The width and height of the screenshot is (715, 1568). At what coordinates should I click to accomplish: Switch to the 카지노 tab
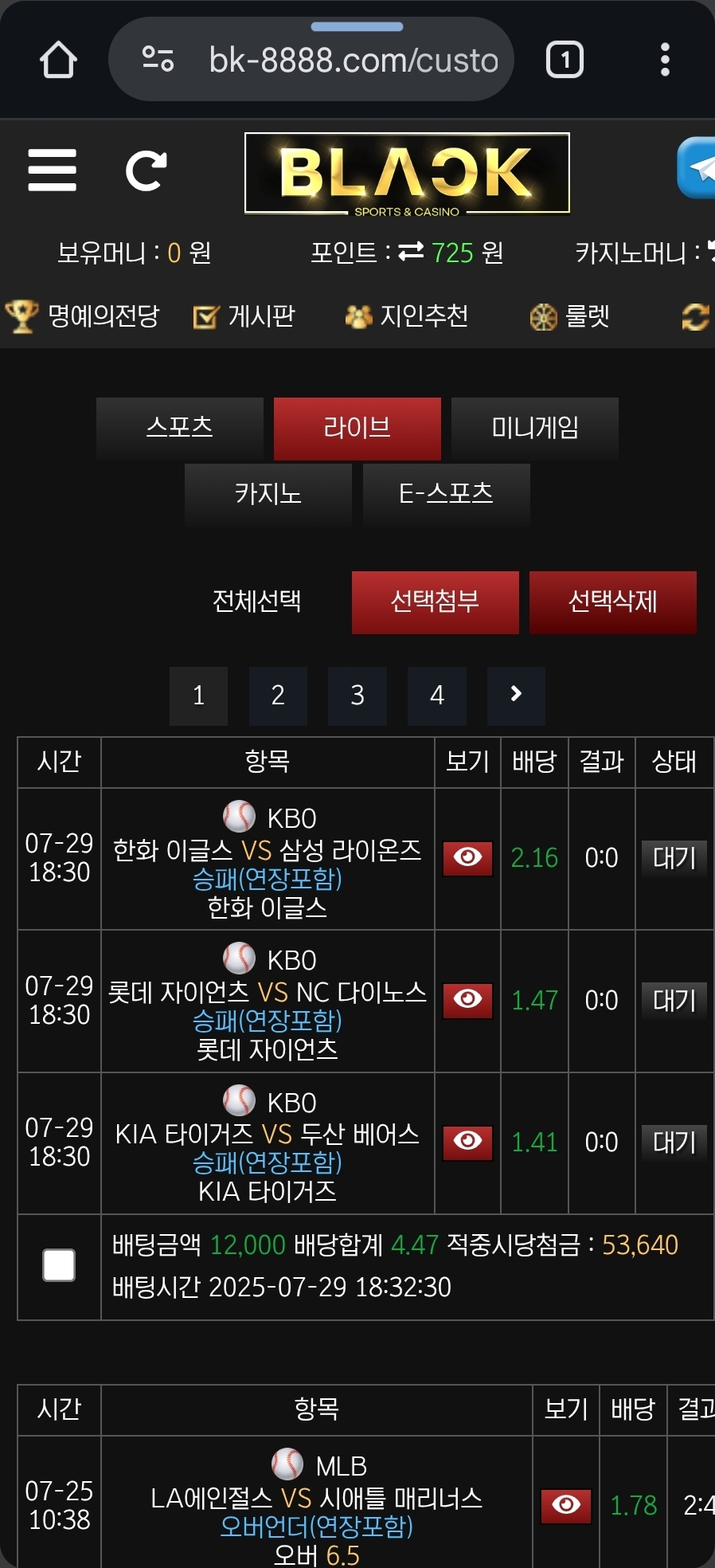268,494
